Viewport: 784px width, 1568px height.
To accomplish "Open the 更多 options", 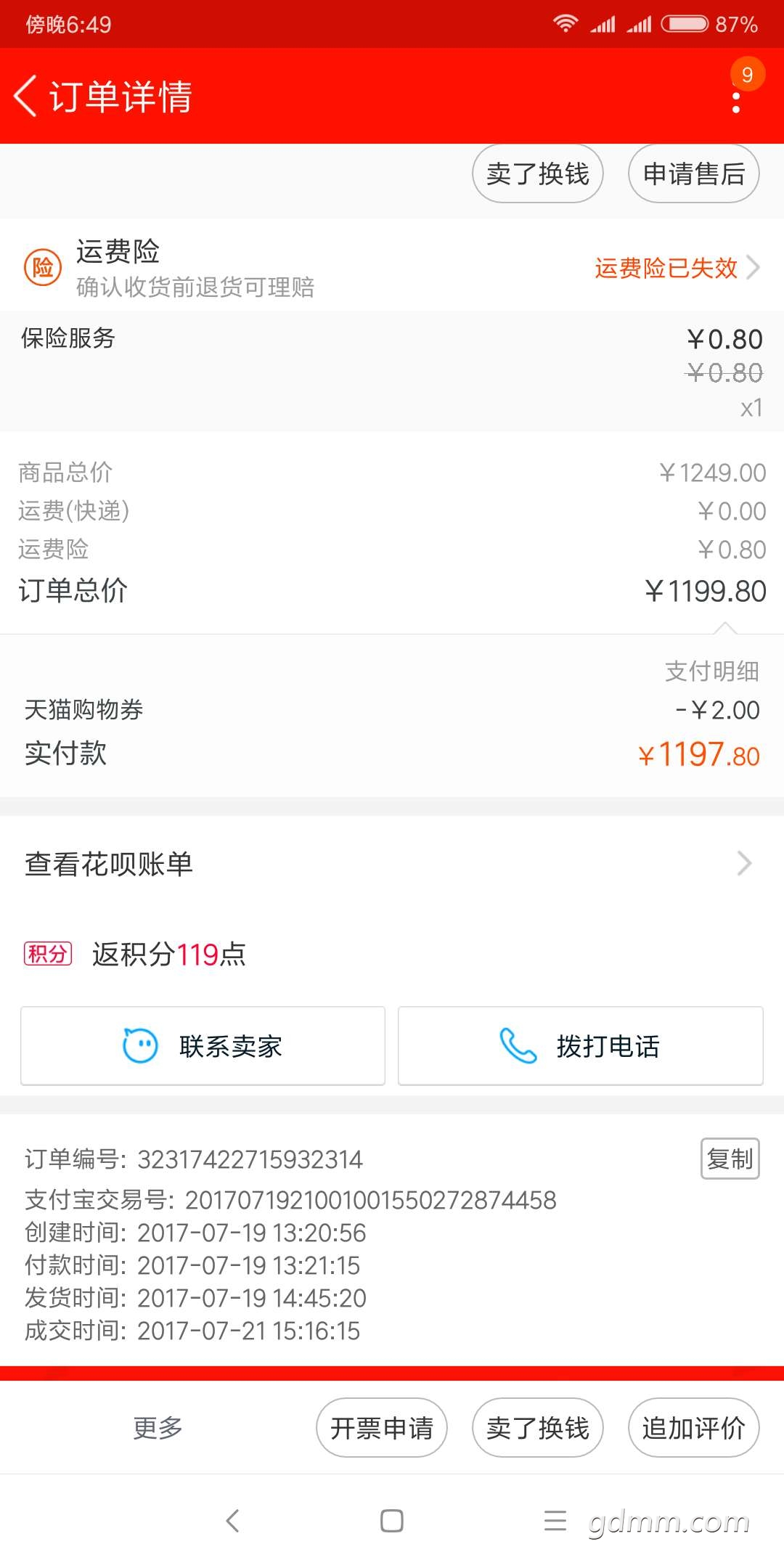I will pyautogui.click(x=158, y=1428).
